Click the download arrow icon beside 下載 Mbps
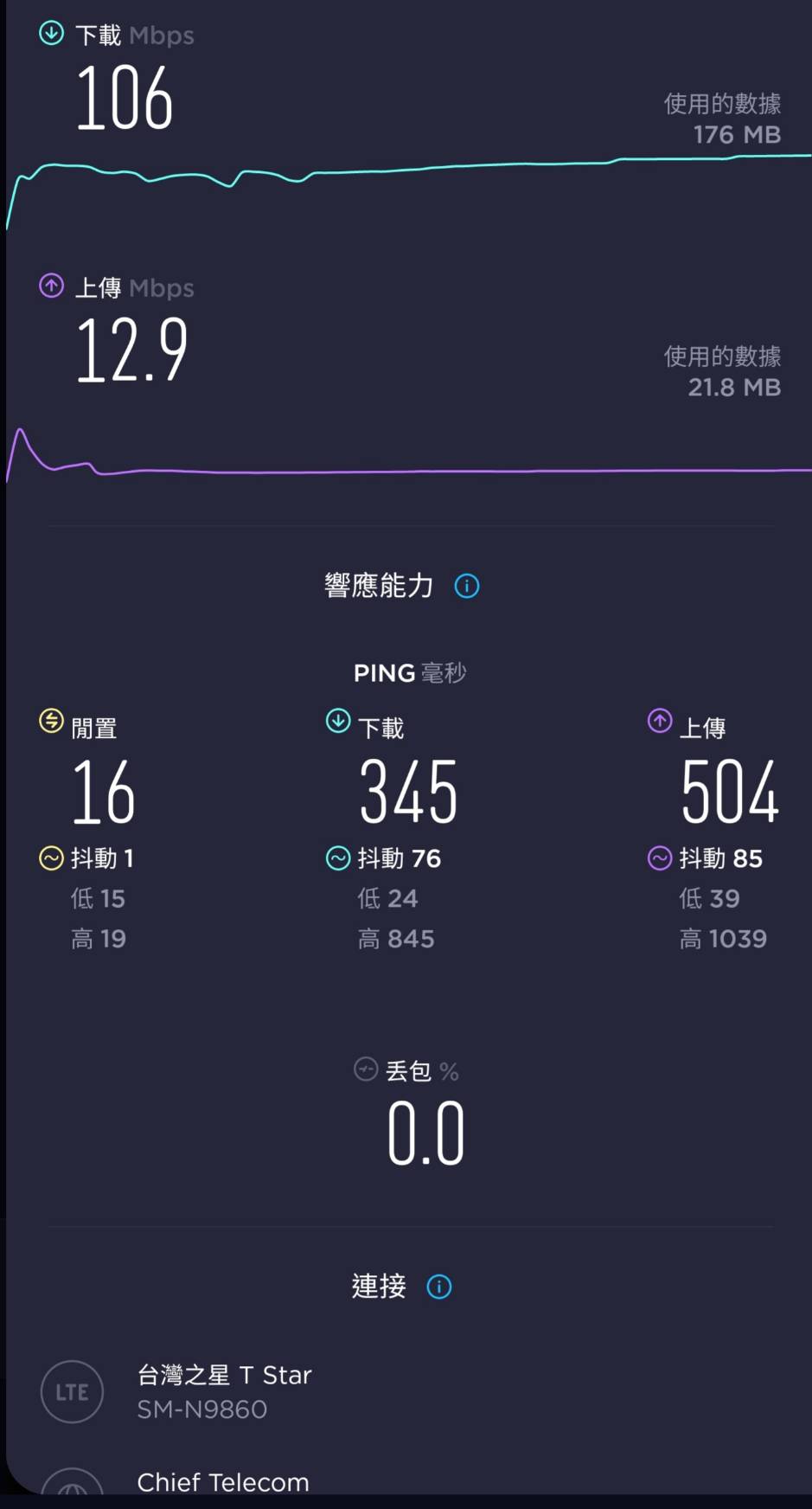 (51, 33)
